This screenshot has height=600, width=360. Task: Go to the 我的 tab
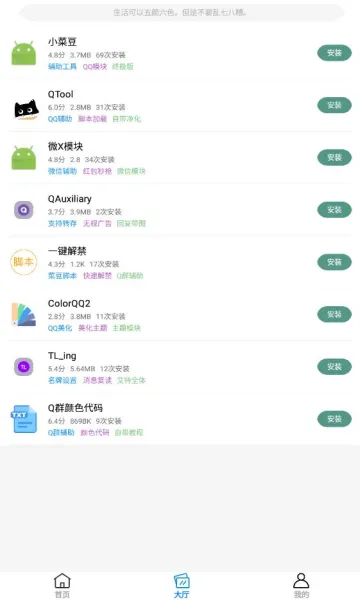[301, 585]
